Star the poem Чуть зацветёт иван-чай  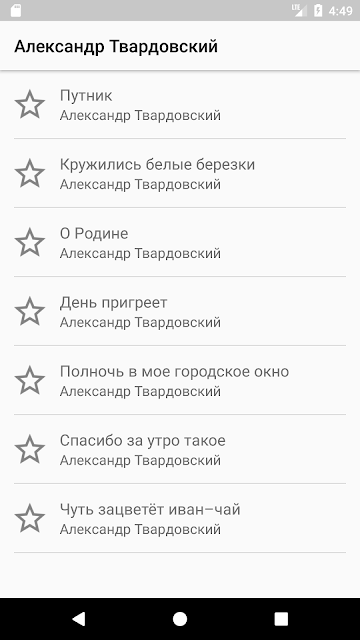click(29, 518)
